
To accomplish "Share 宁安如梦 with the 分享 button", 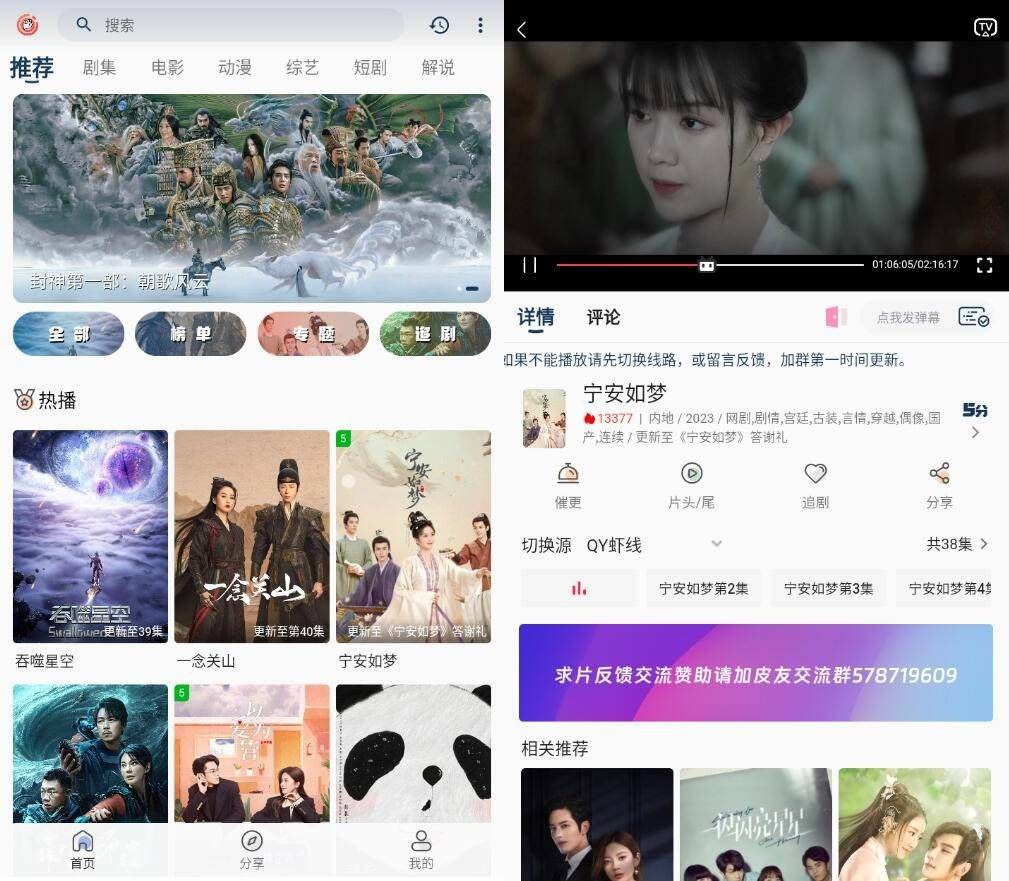I will 939,485.
